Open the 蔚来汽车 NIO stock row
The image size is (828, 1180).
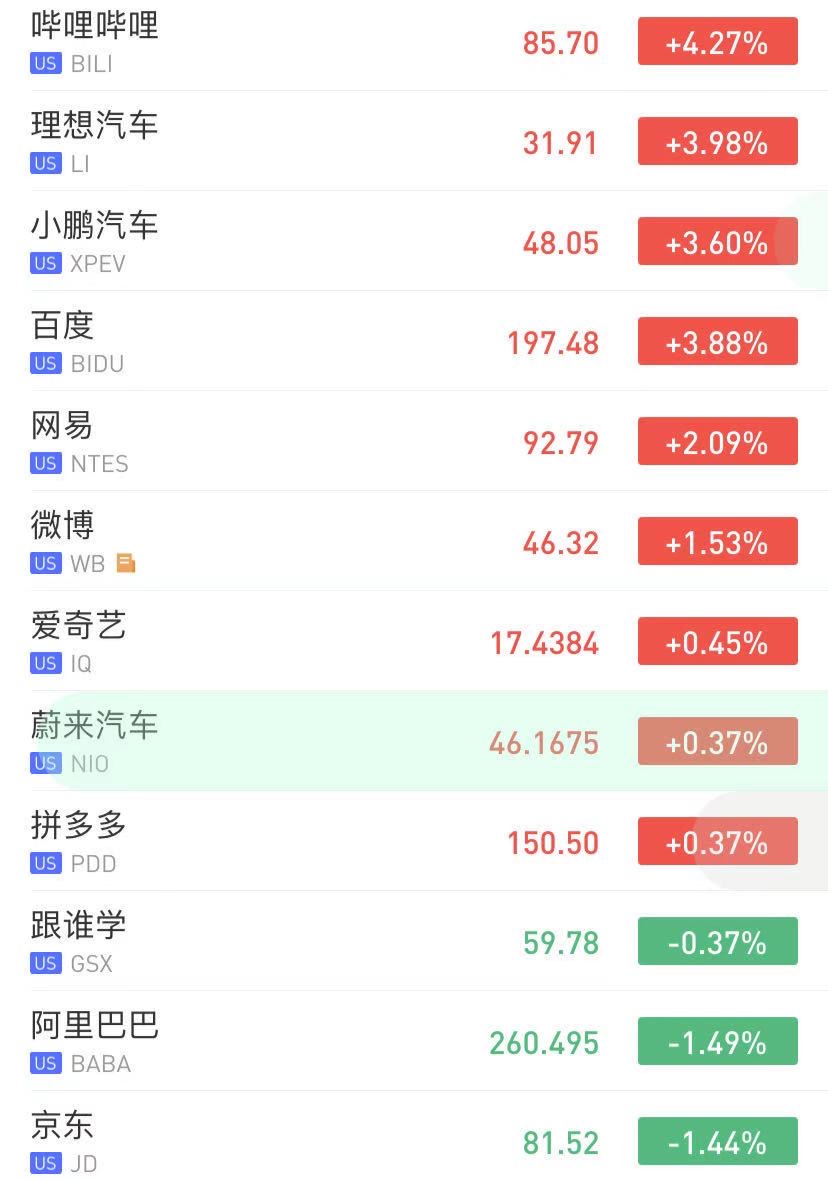point(300,742)
